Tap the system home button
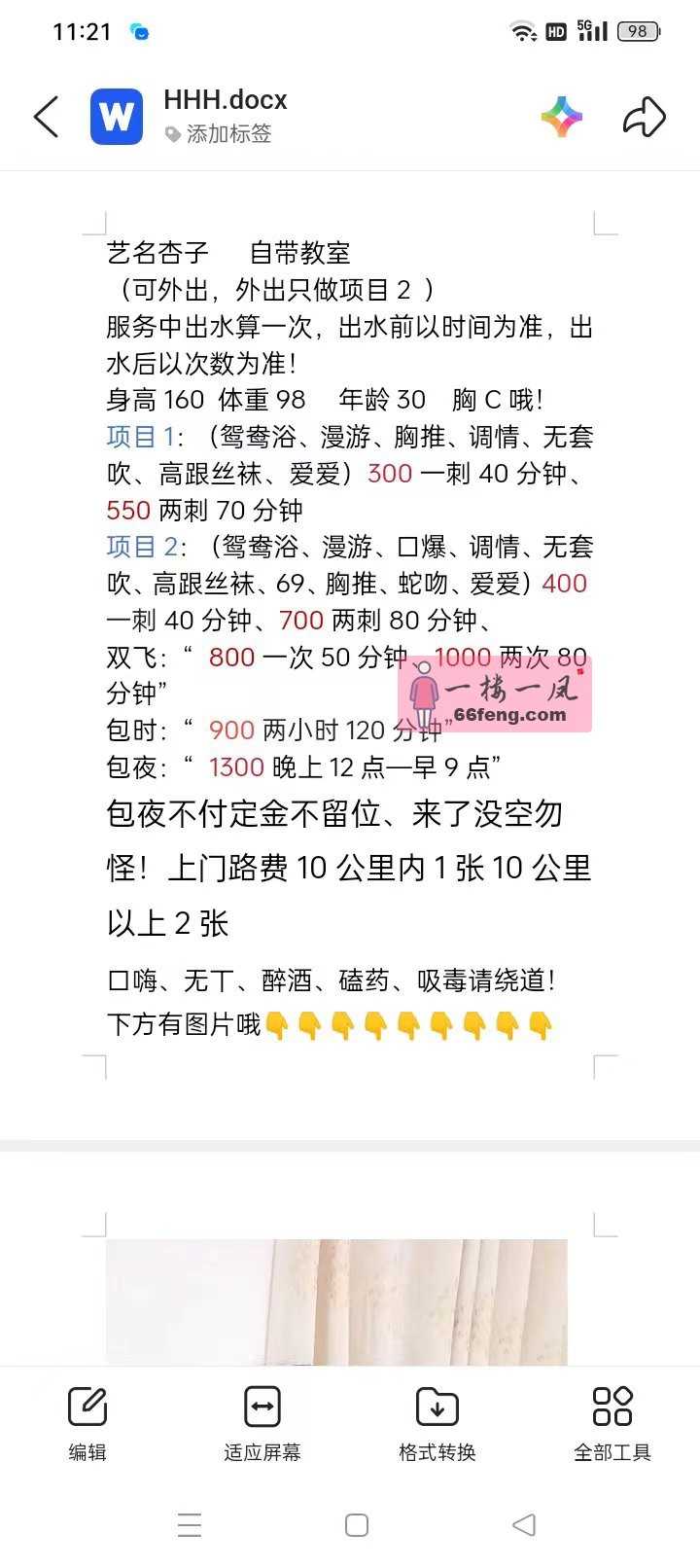The height and width of the screenshot is (1568, 700). (357, 1524)
